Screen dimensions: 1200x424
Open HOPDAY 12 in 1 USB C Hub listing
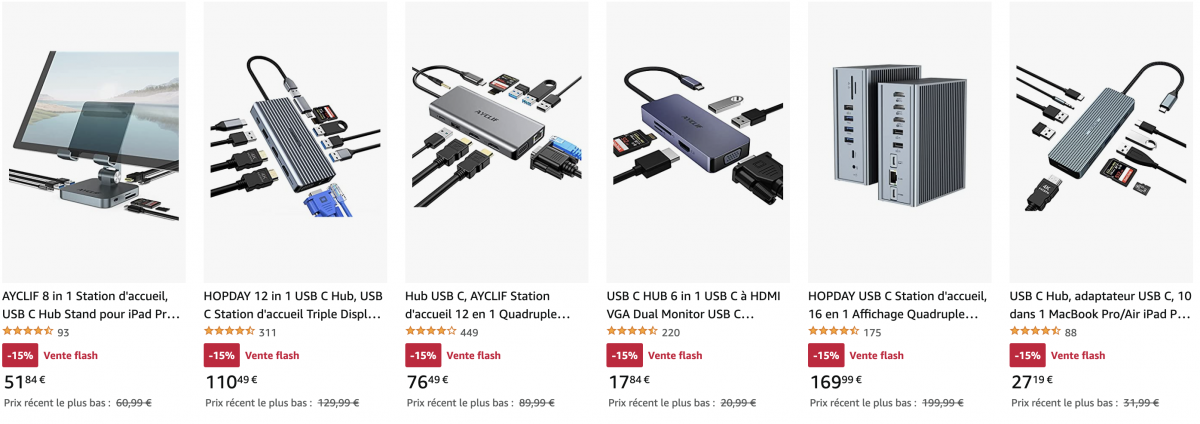tap(294, 305)
